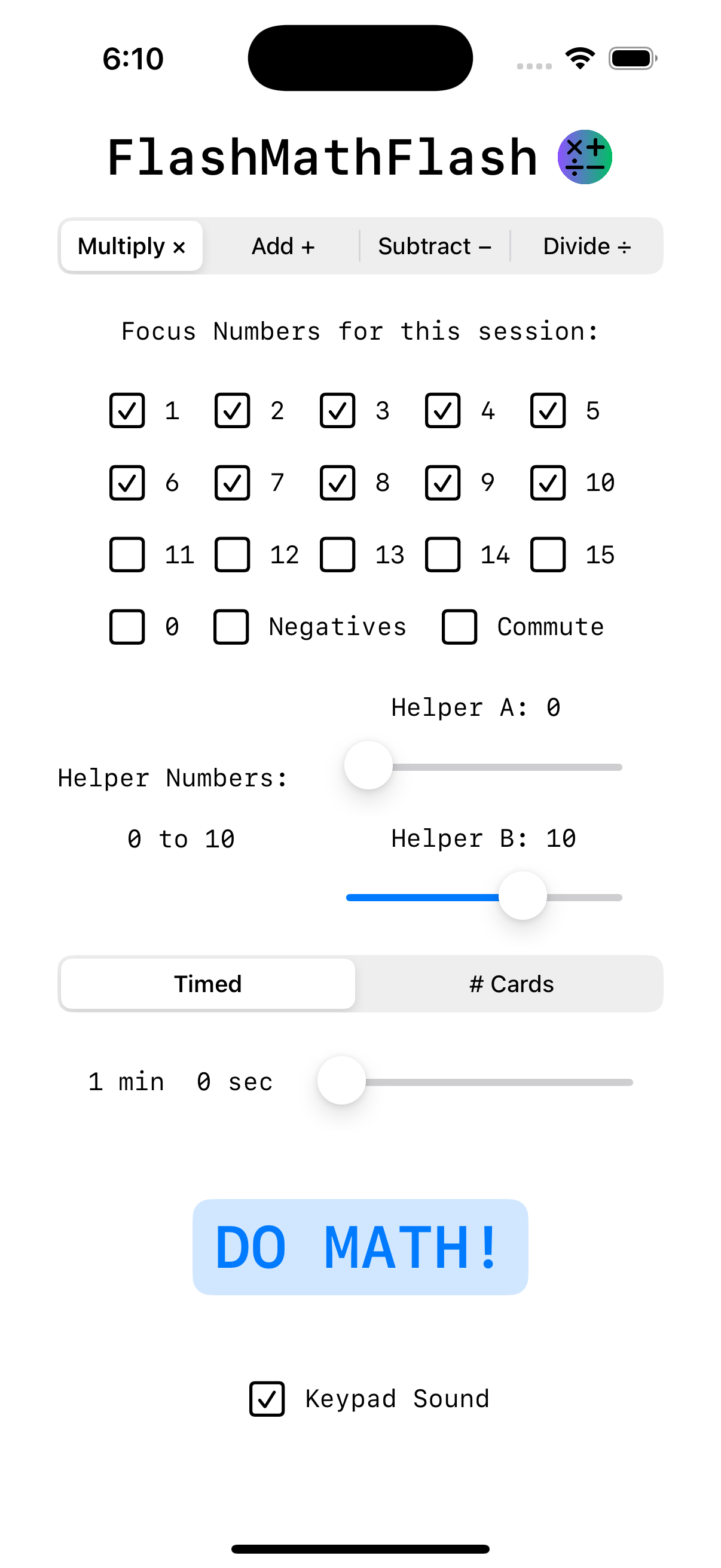Uncheck focus number 1
The height and width of the screenshot is (1568, 721).
[127, 411]
